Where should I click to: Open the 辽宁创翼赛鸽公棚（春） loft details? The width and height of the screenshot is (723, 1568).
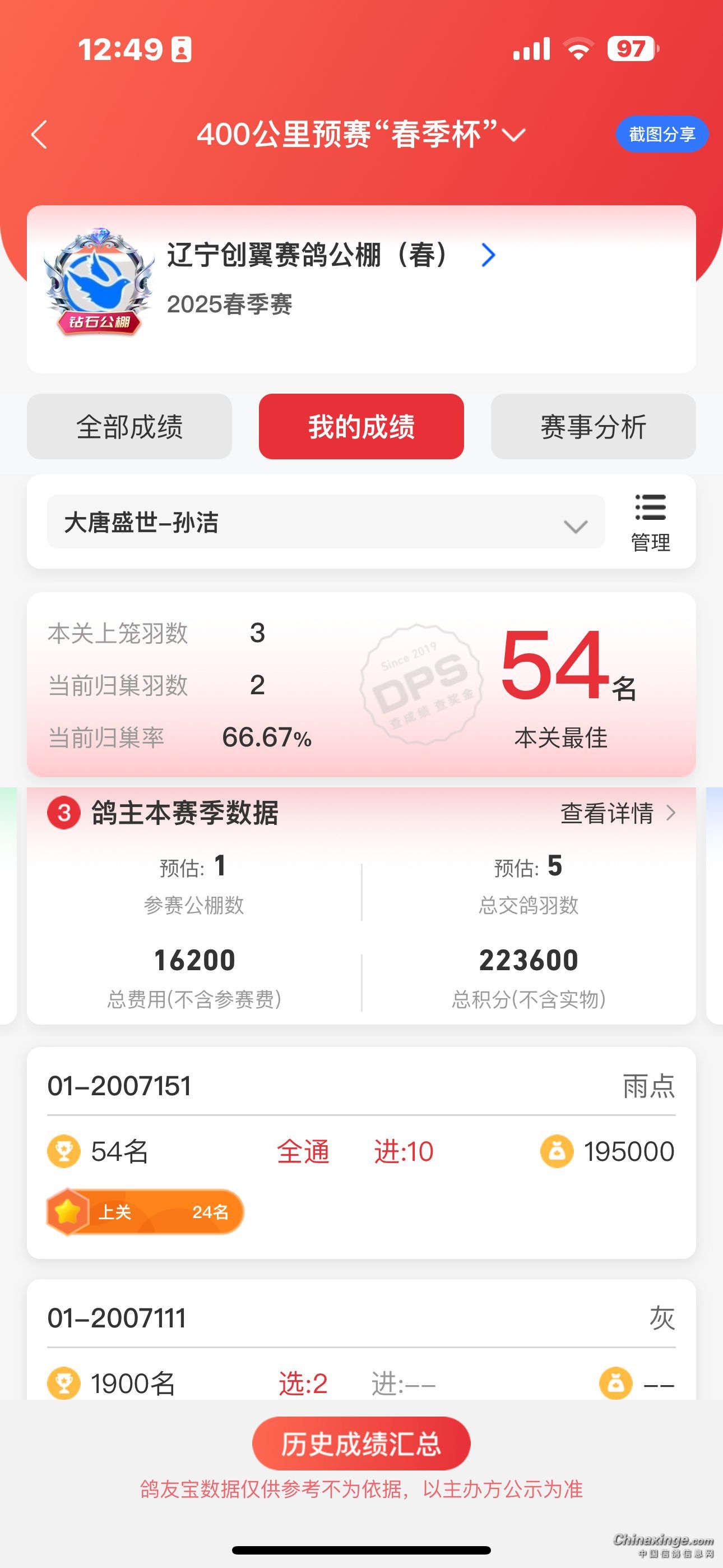point(488,255)
